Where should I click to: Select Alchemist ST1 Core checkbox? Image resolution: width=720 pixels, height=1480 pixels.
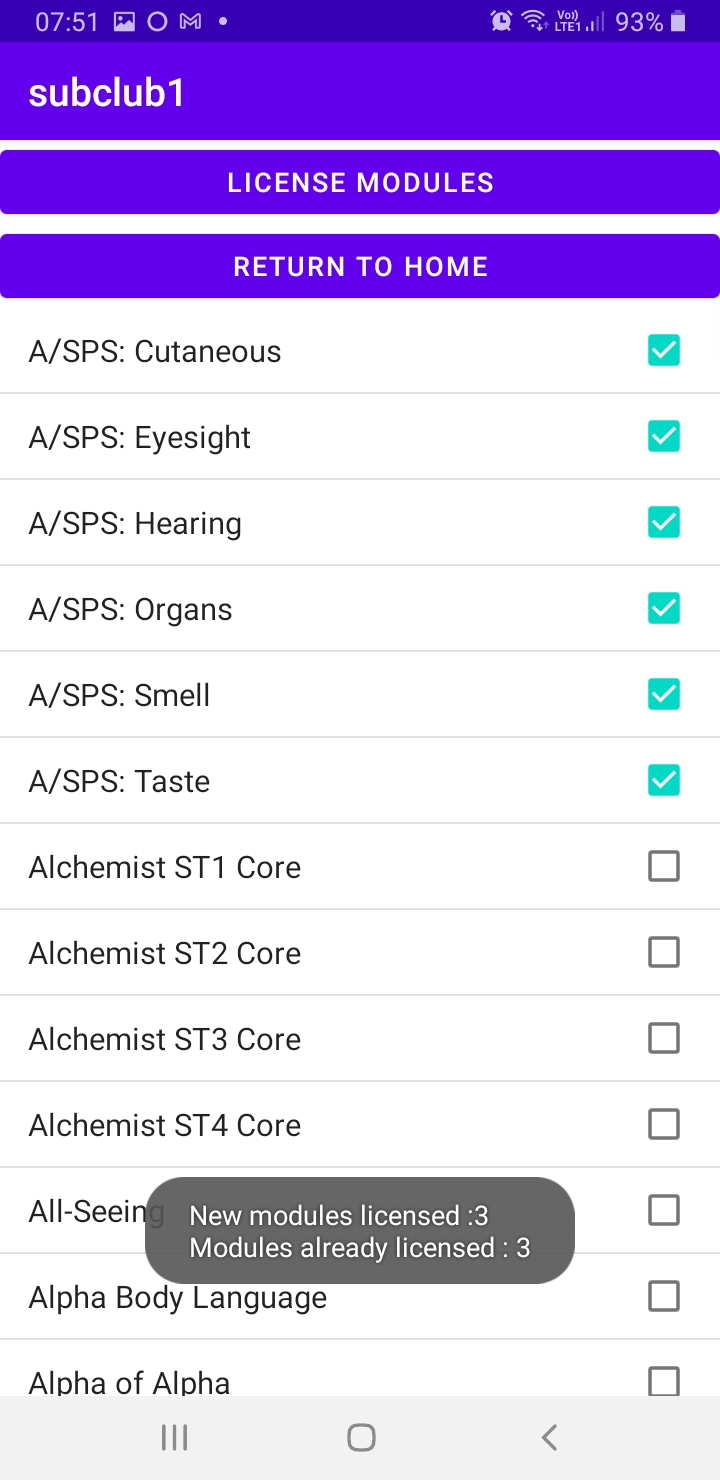click(664, 867)
